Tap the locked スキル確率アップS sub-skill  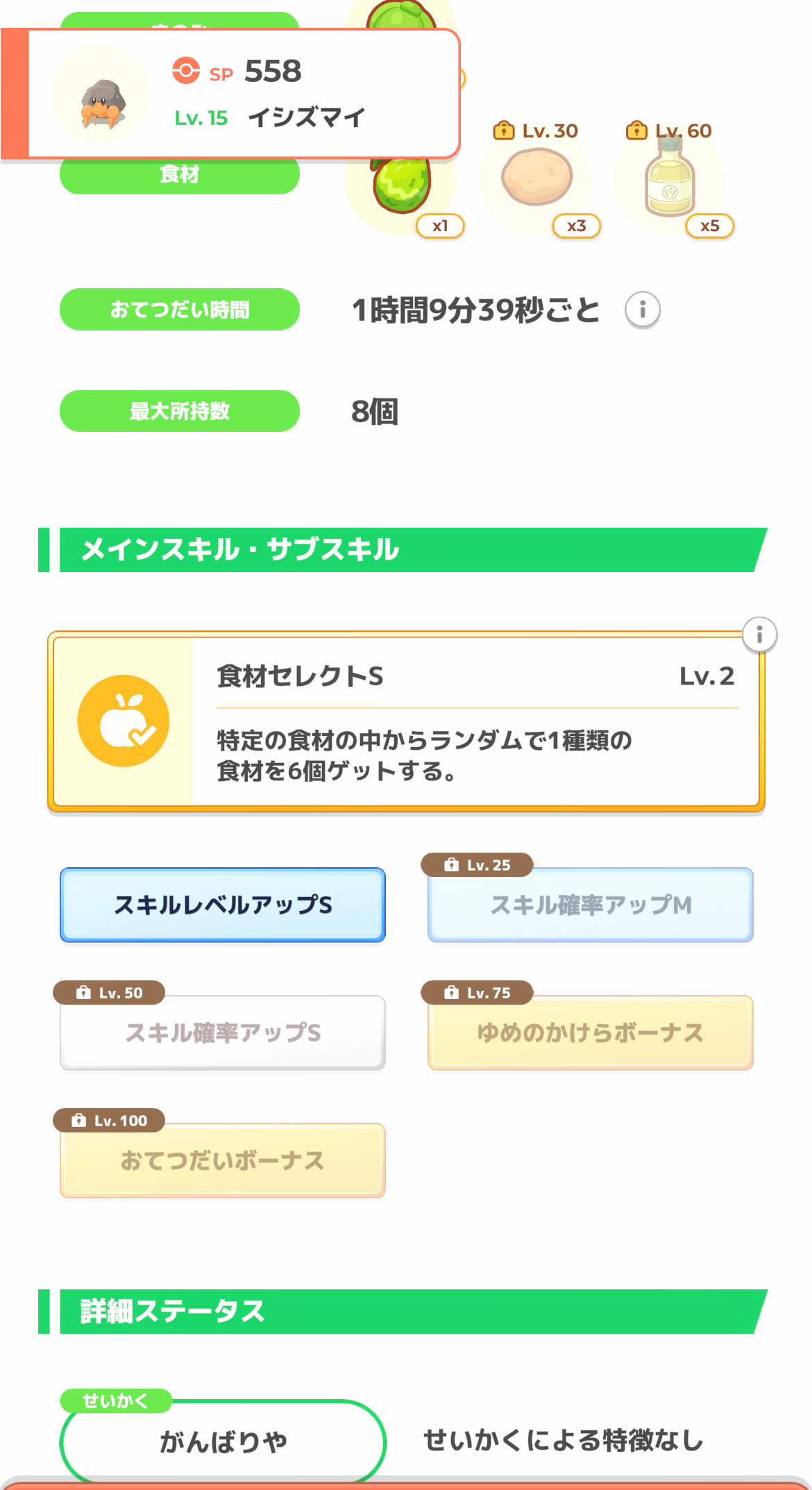coord(223,1032)
